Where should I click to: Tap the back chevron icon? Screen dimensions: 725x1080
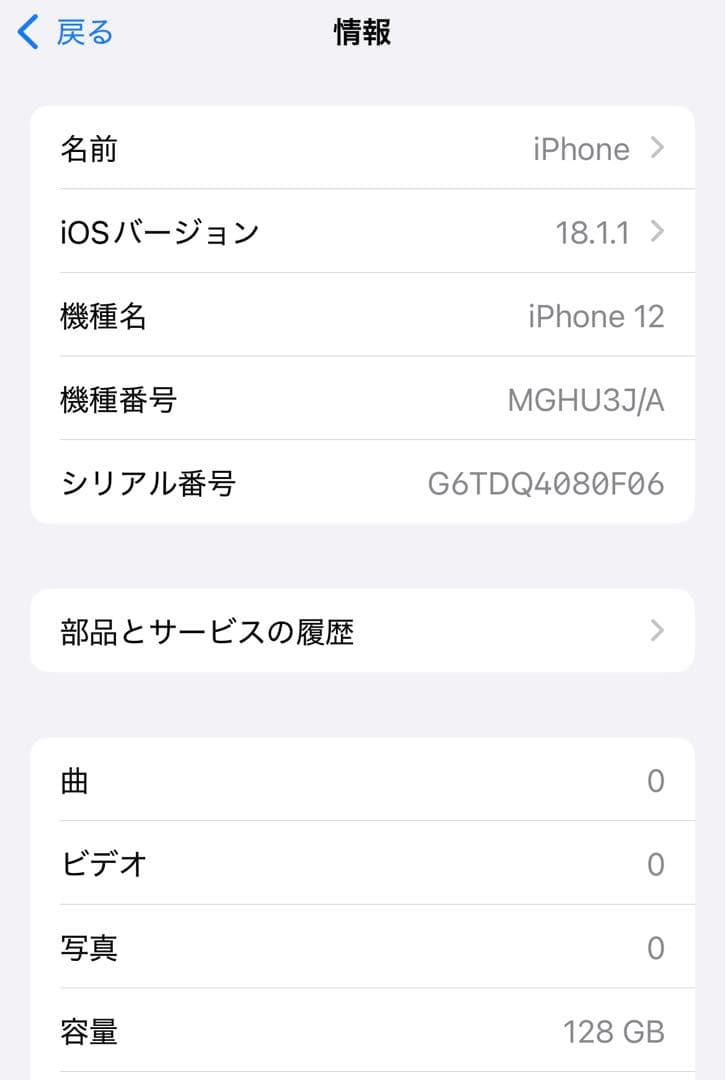pyautogui.click(x=27, y=33)
